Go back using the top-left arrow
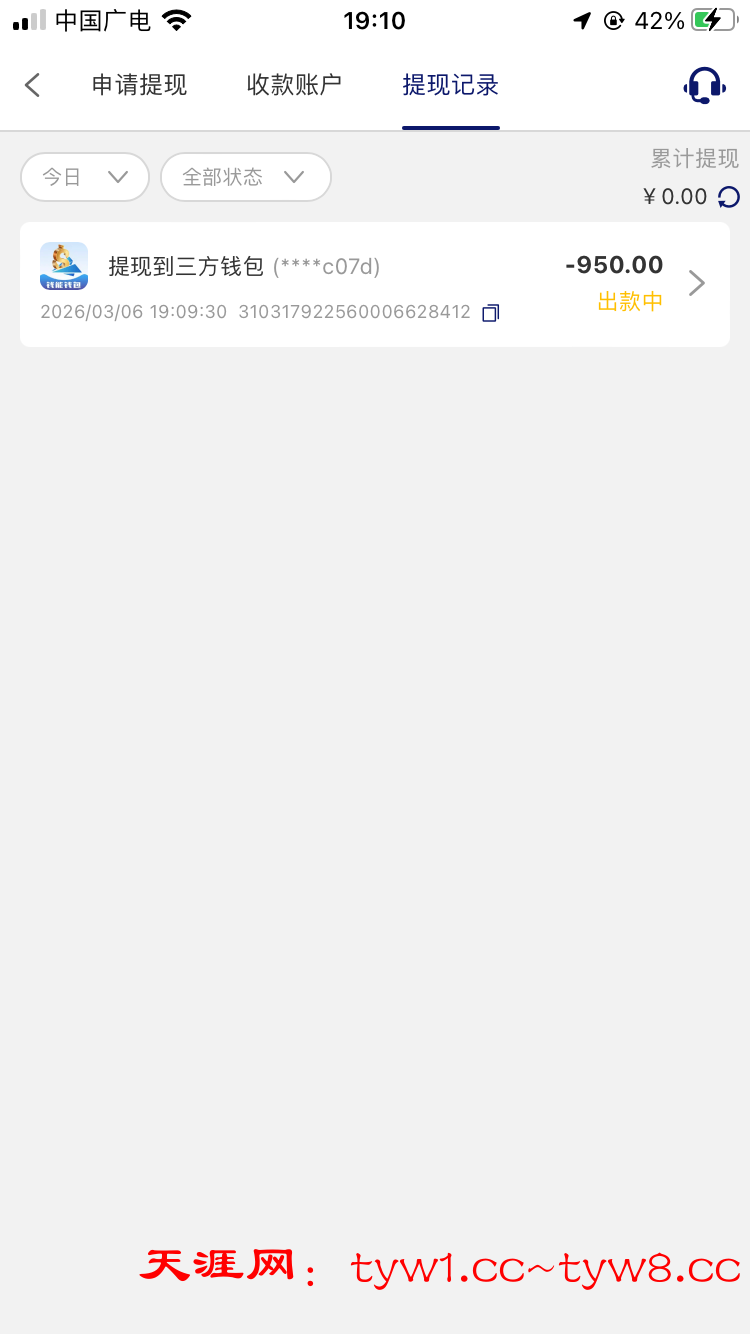The height and width of the screenshot is (1334, 750). point(33,85)
